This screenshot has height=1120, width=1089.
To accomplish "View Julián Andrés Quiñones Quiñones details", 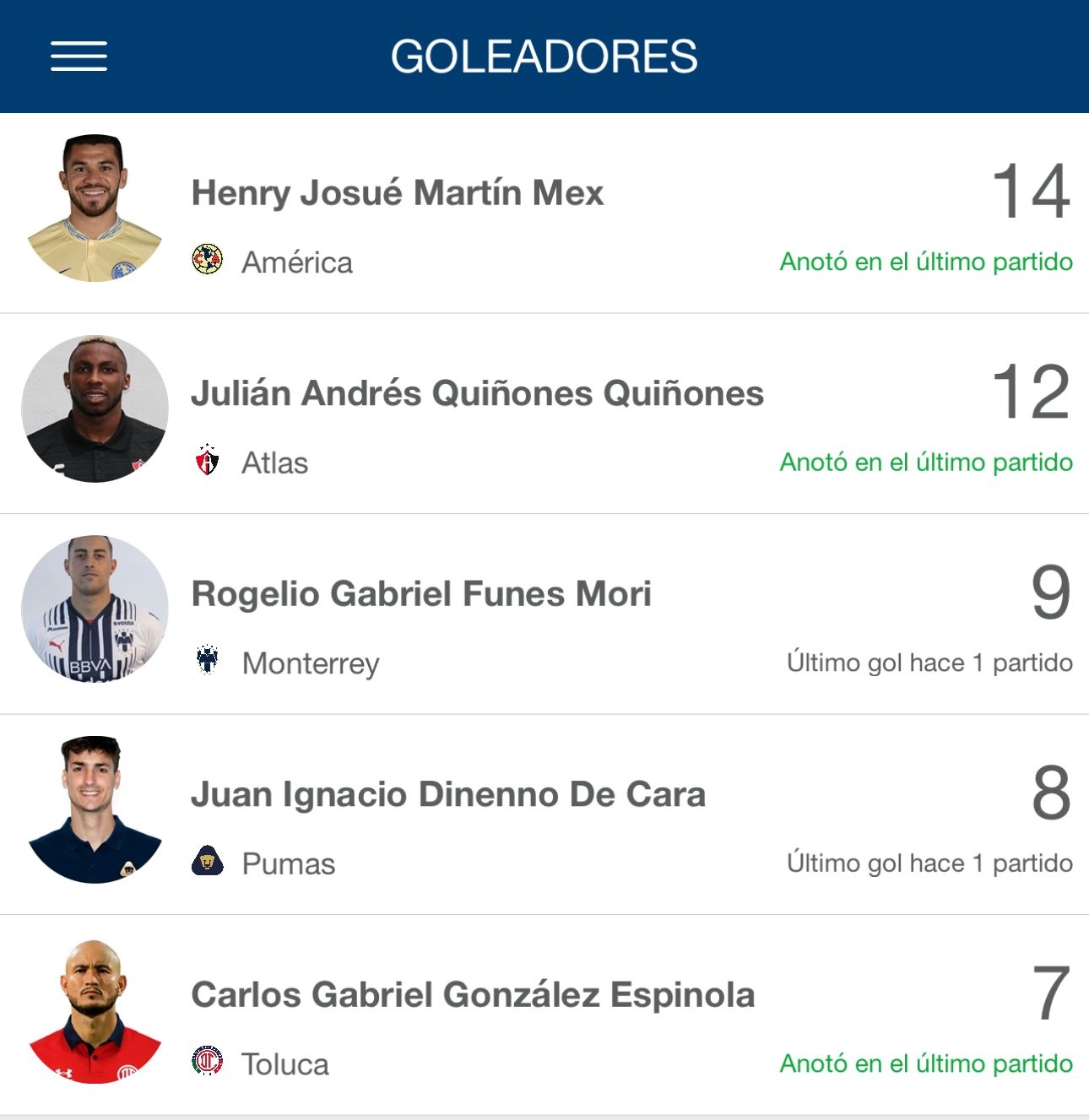I will [477, 394].
